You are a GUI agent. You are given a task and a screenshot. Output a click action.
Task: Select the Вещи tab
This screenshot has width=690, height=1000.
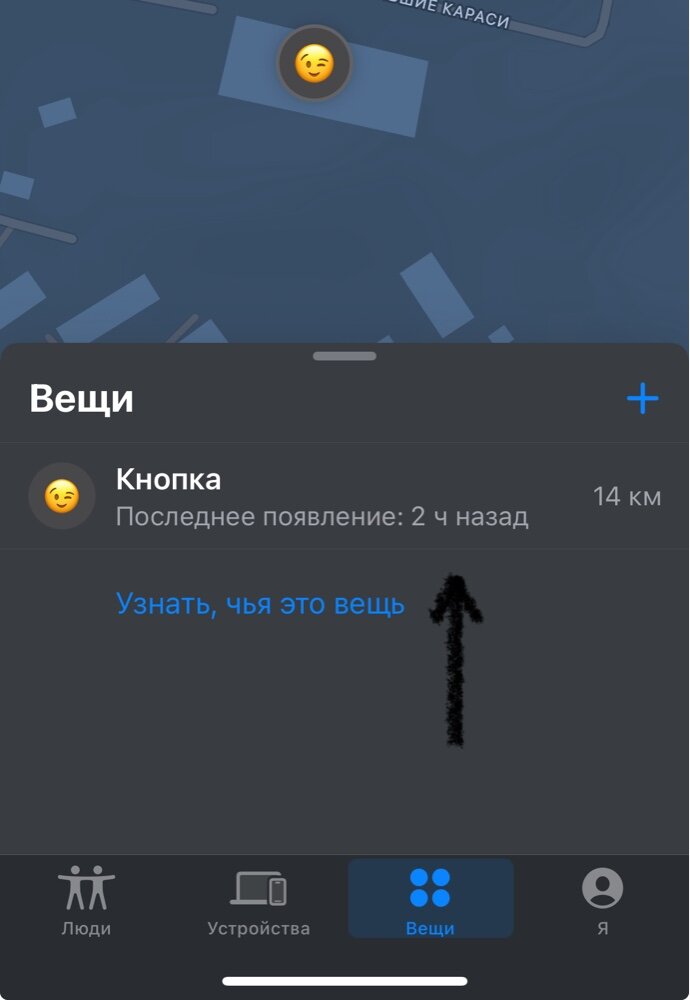click(x=430, y=900)
